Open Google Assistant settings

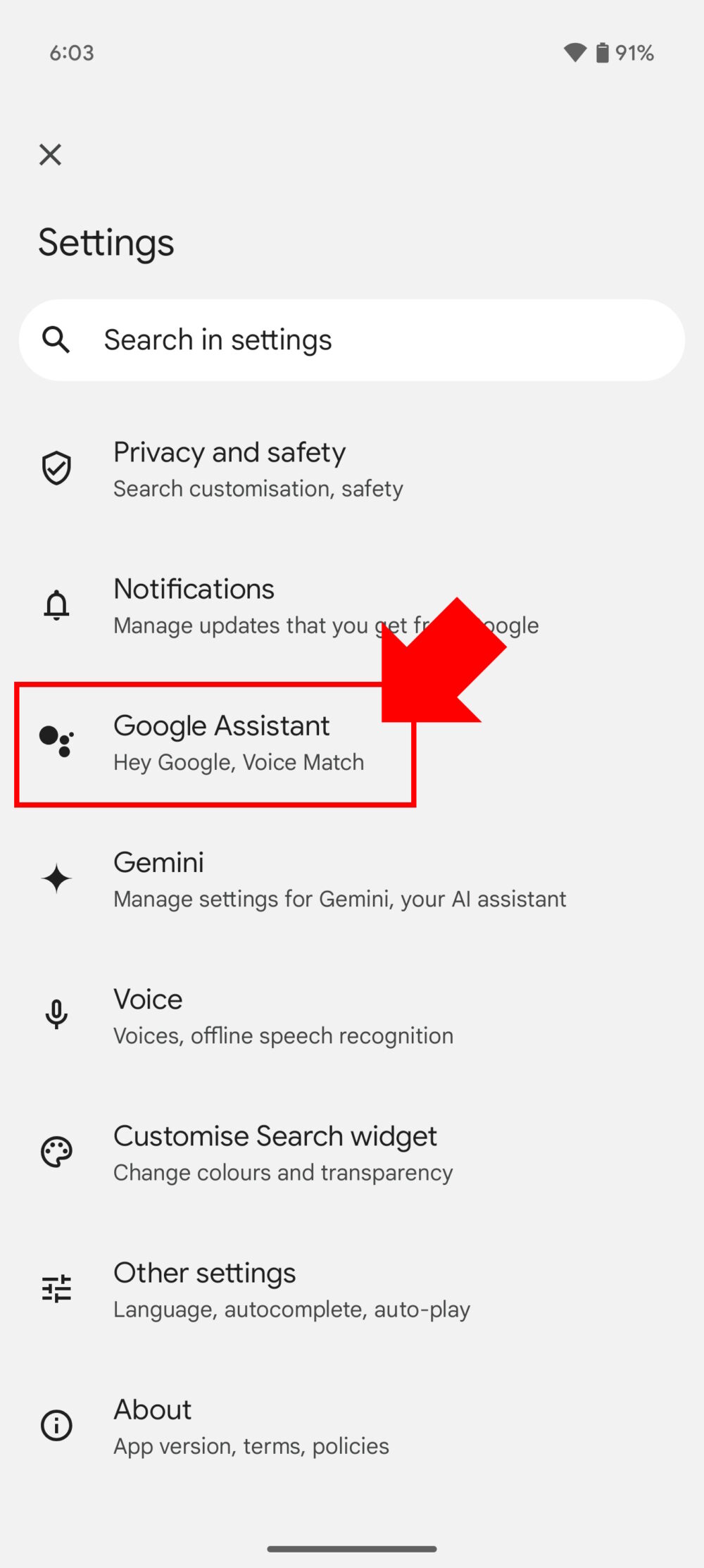222,740
